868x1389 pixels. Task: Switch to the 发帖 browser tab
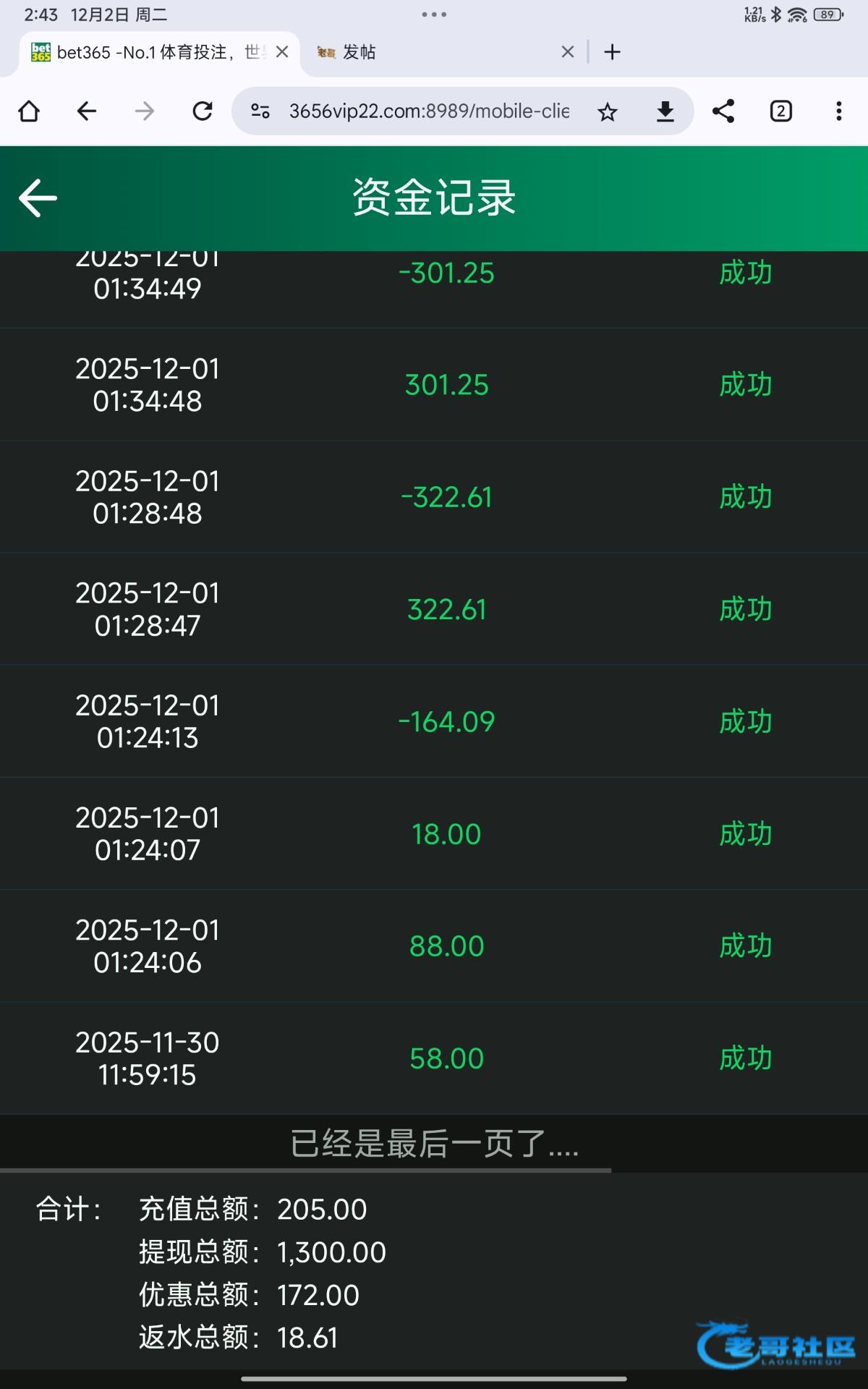[434, 52]
